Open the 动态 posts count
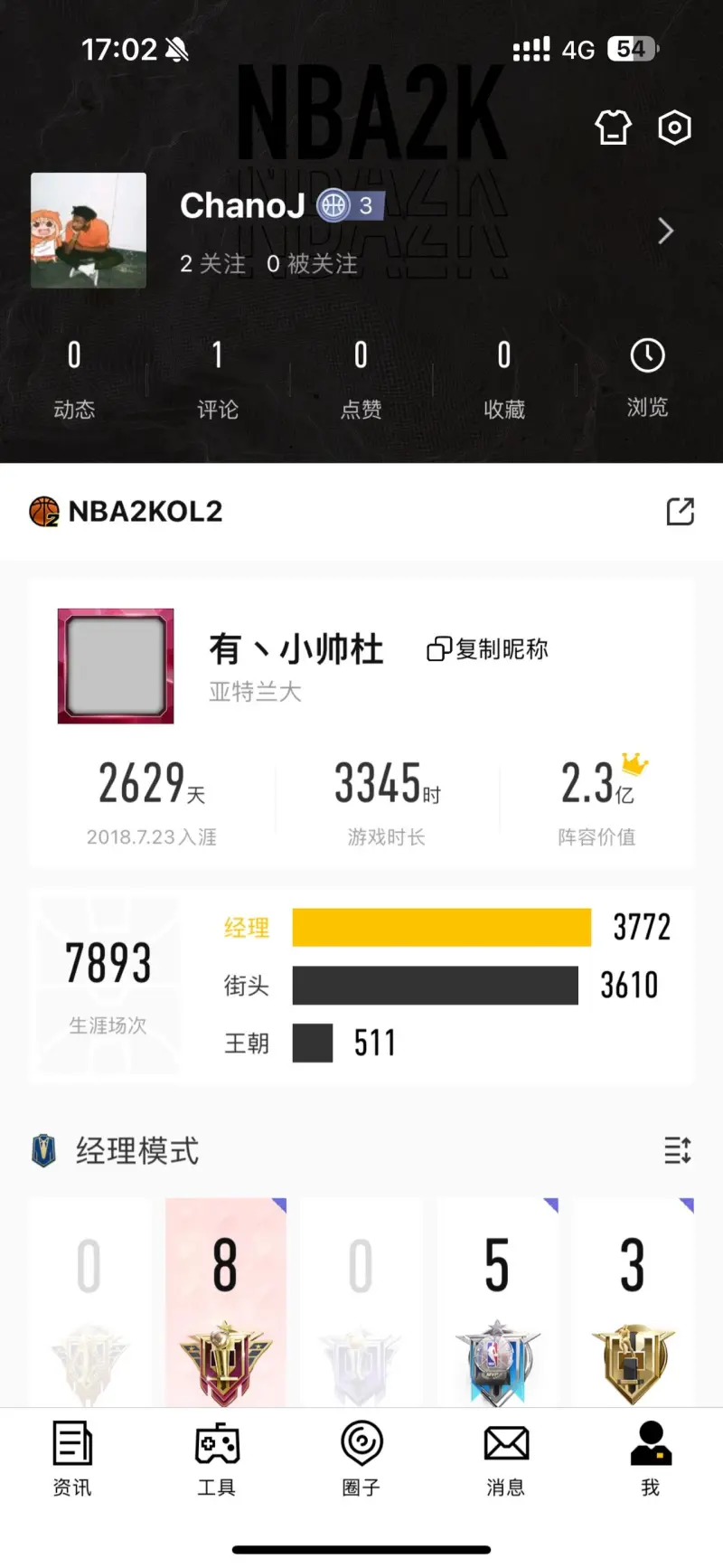This screenshot has width=723, height=1568. pyautogui.click(x=74, y=378)
